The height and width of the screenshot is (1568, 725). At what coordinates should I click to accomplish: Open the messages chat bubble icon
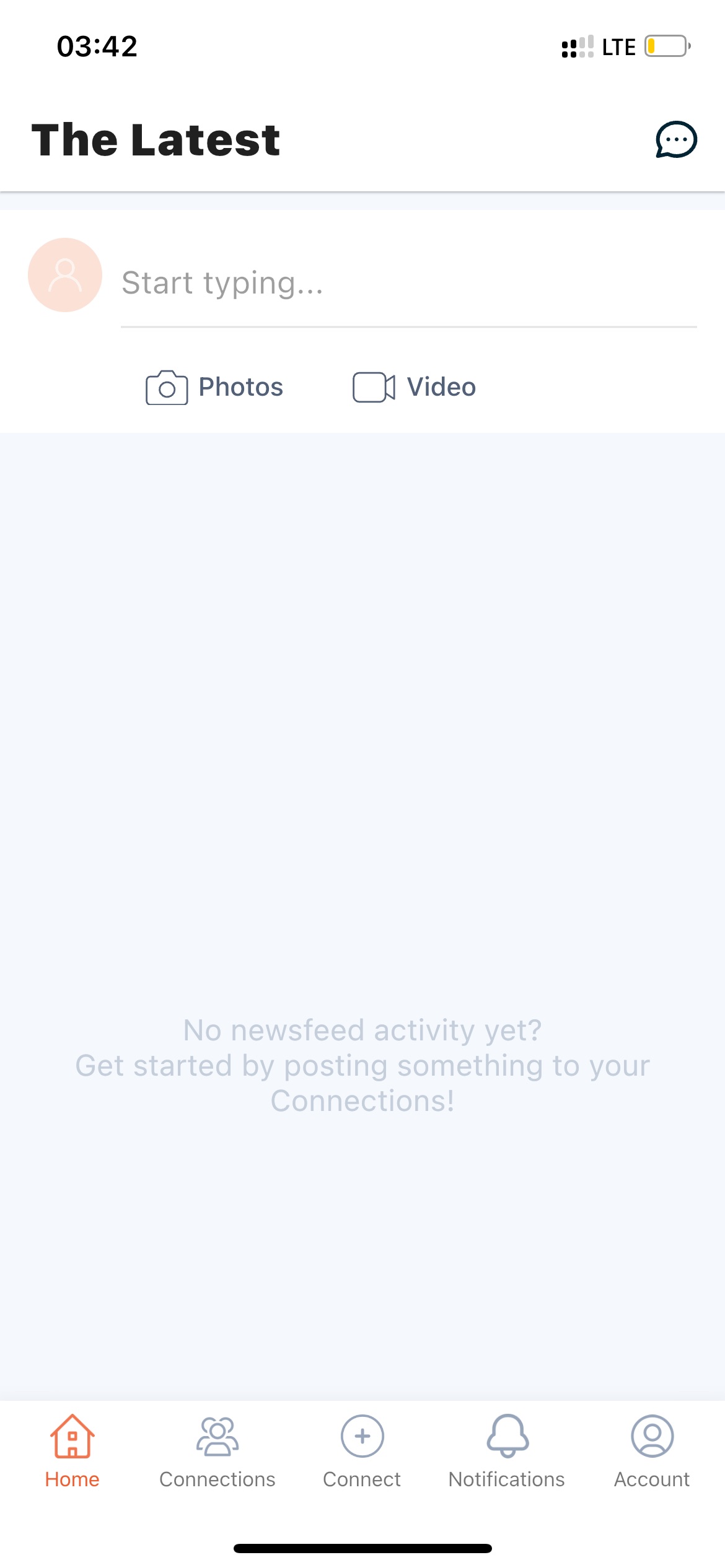coord(676,139)
